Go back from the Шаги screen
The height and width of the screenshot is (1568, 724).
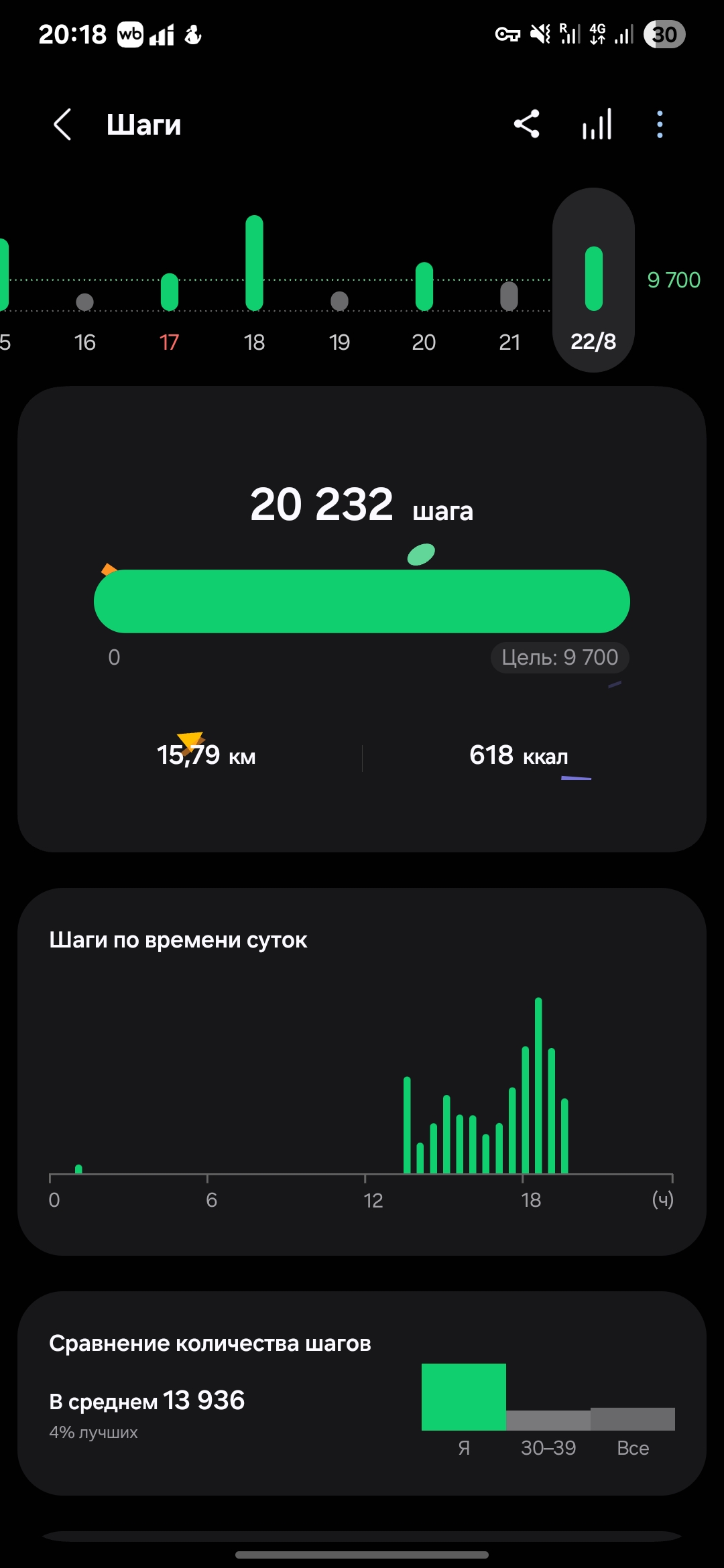62,125
